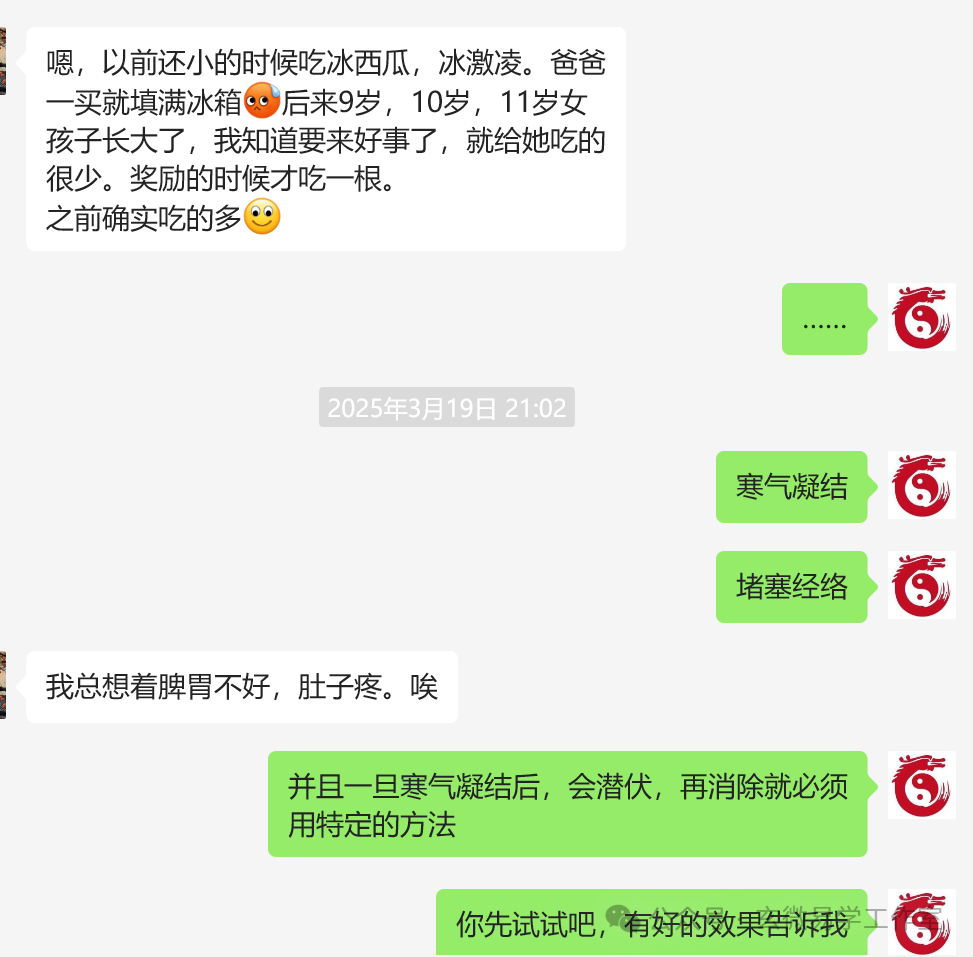973x957 pixels.
Task: Tap the avatar next to '寒气凝结' message
Action: 921,485
